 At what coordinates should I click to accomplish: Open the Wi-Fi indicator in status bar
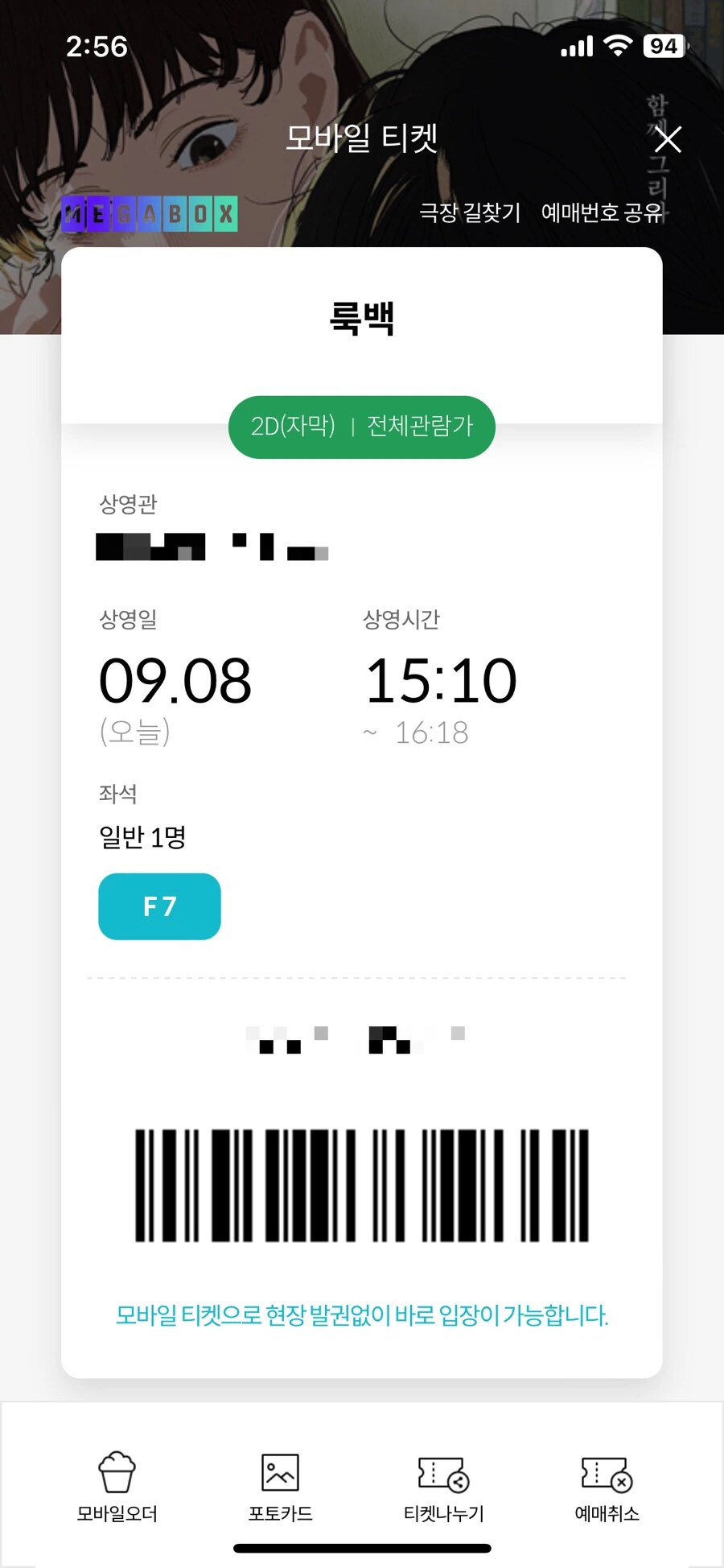pos(617,46)
